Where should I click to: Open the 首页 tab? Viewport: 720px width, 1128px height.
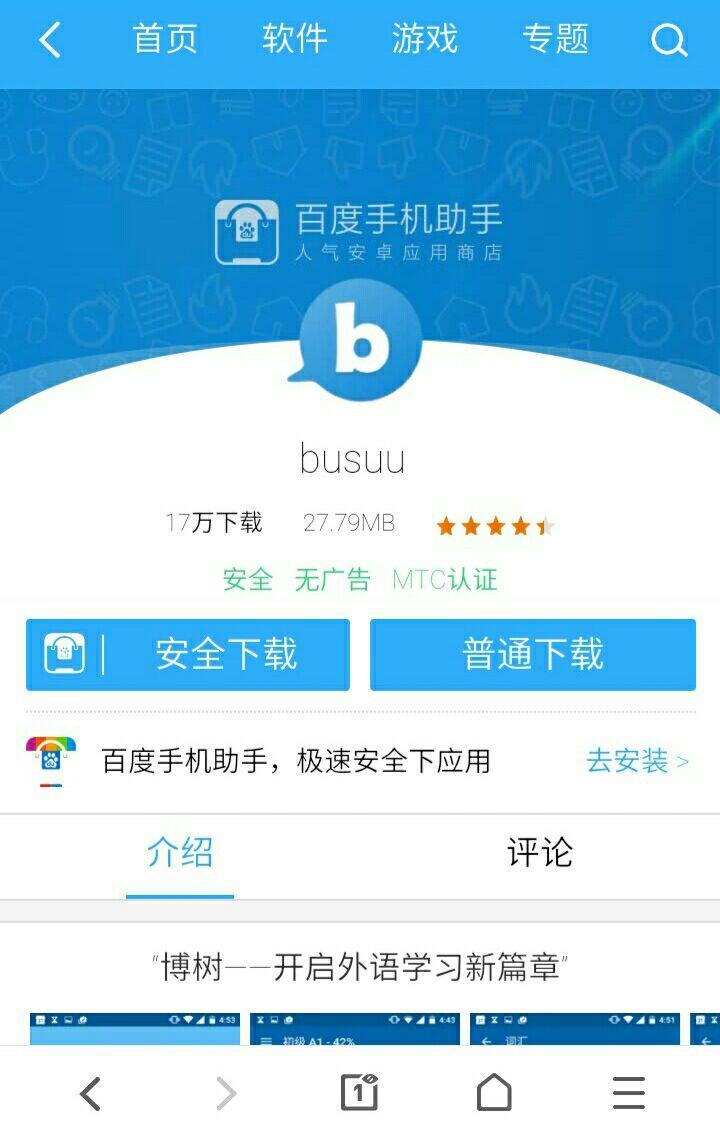coord(164,40)
